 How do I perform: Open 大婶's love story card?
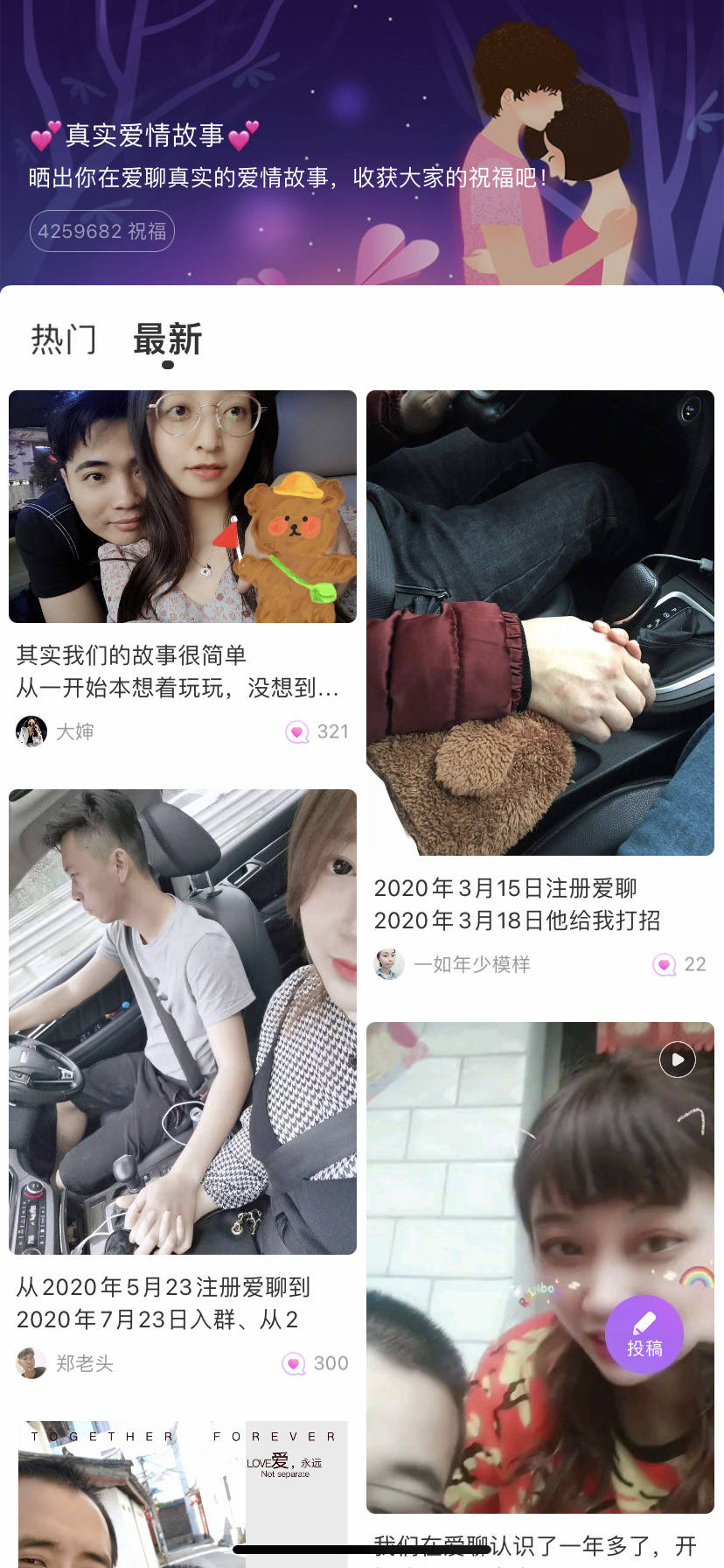[183, 507]
